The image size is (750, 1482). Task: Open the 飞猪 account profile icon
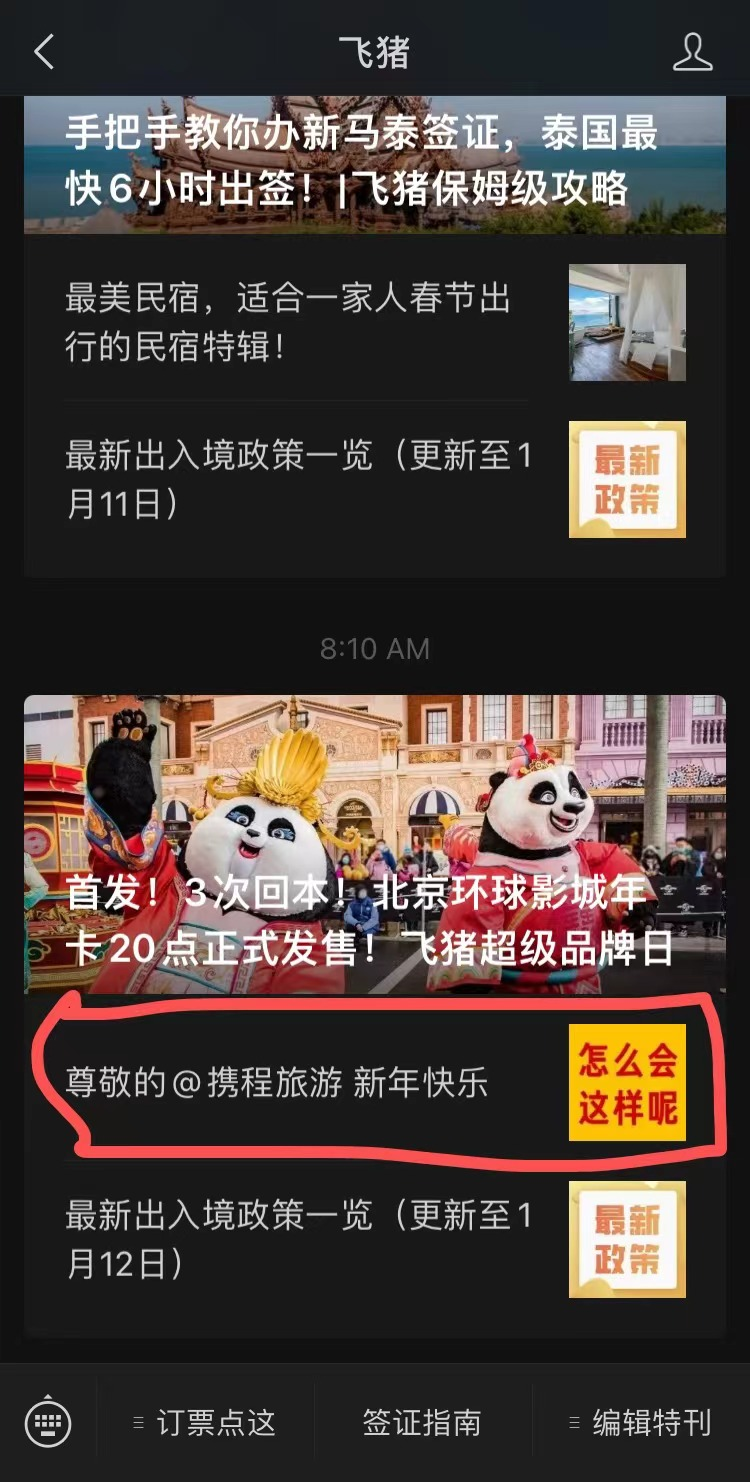click(x=692, y=52)
